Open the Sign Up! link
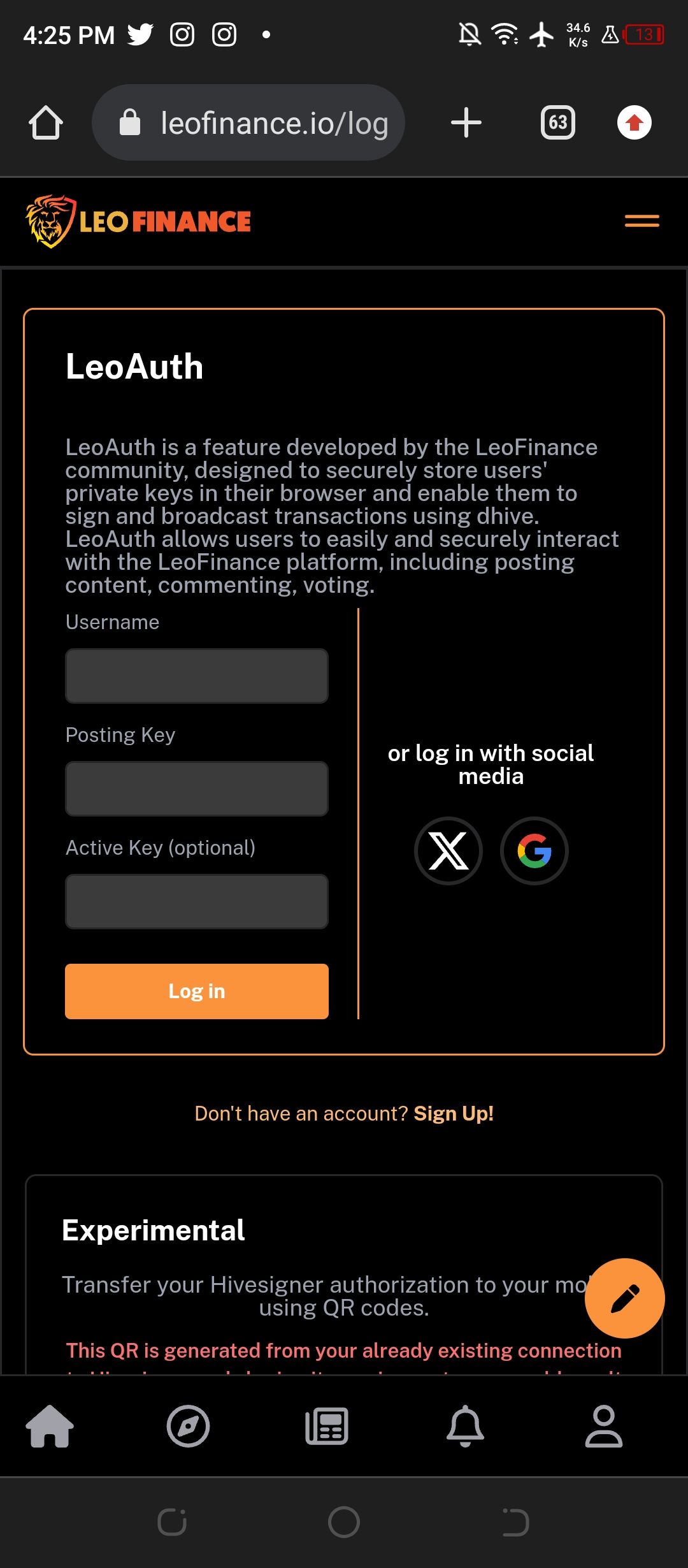This screenshot has width=688, height=1568. point(454,1114)
